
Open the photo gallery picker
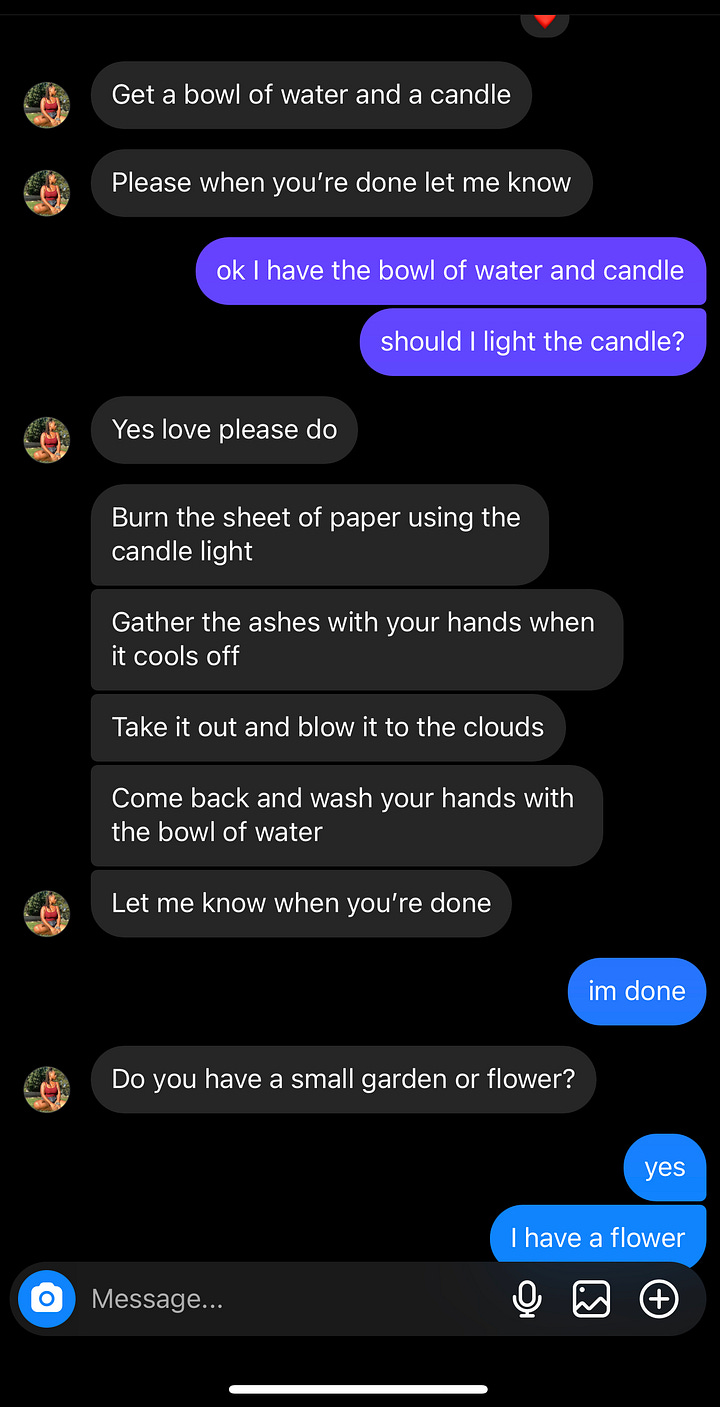591,1299
